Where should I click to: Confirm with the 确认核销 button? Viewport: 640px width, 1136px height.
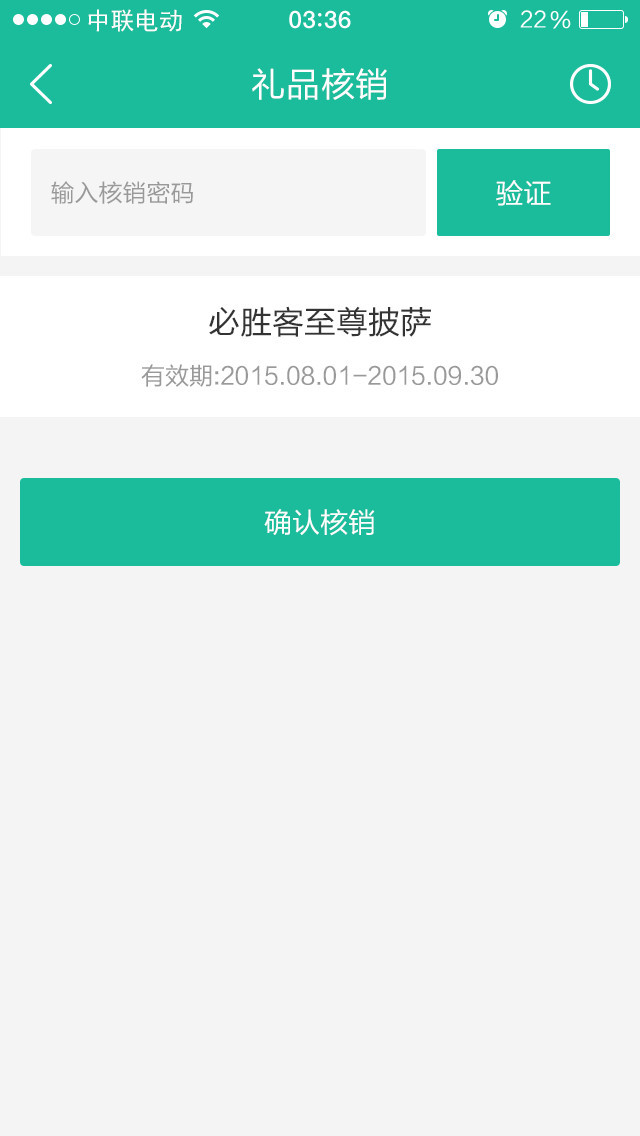[x=320, y=522]
